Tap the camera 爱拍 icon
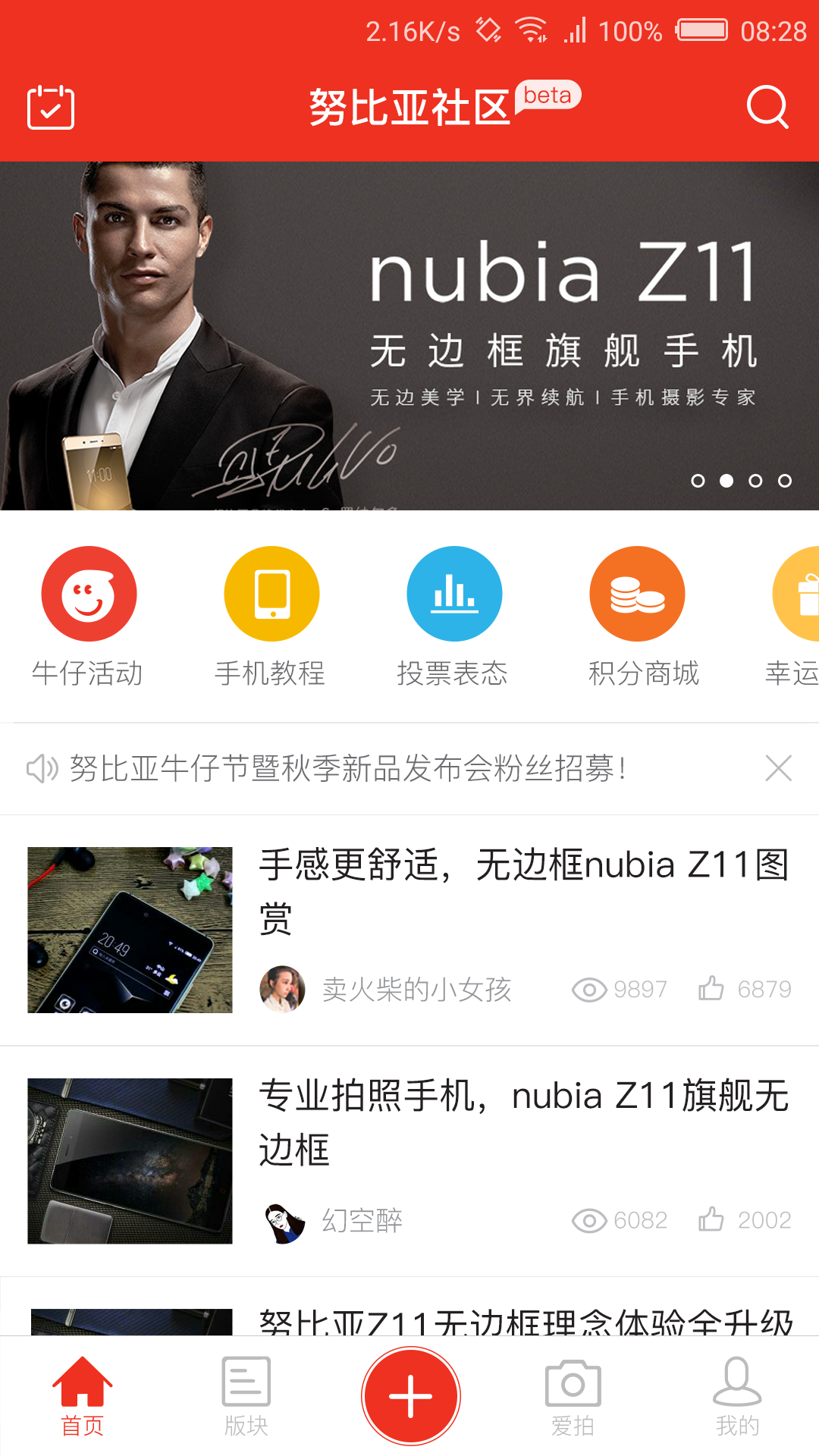 point(574,1394)
